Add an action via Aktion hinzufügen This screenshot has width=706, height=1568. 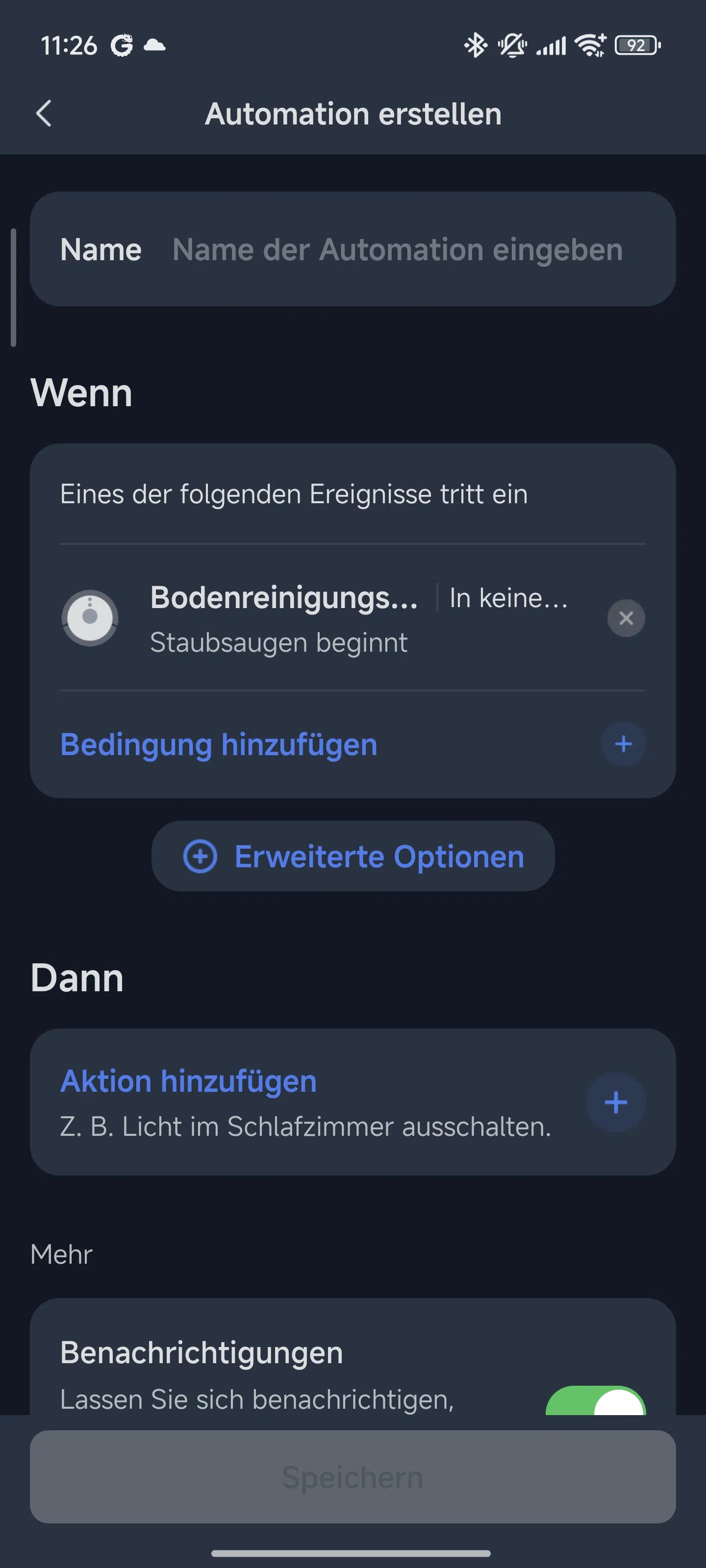pyautogui.click(x=615, y=1102)
